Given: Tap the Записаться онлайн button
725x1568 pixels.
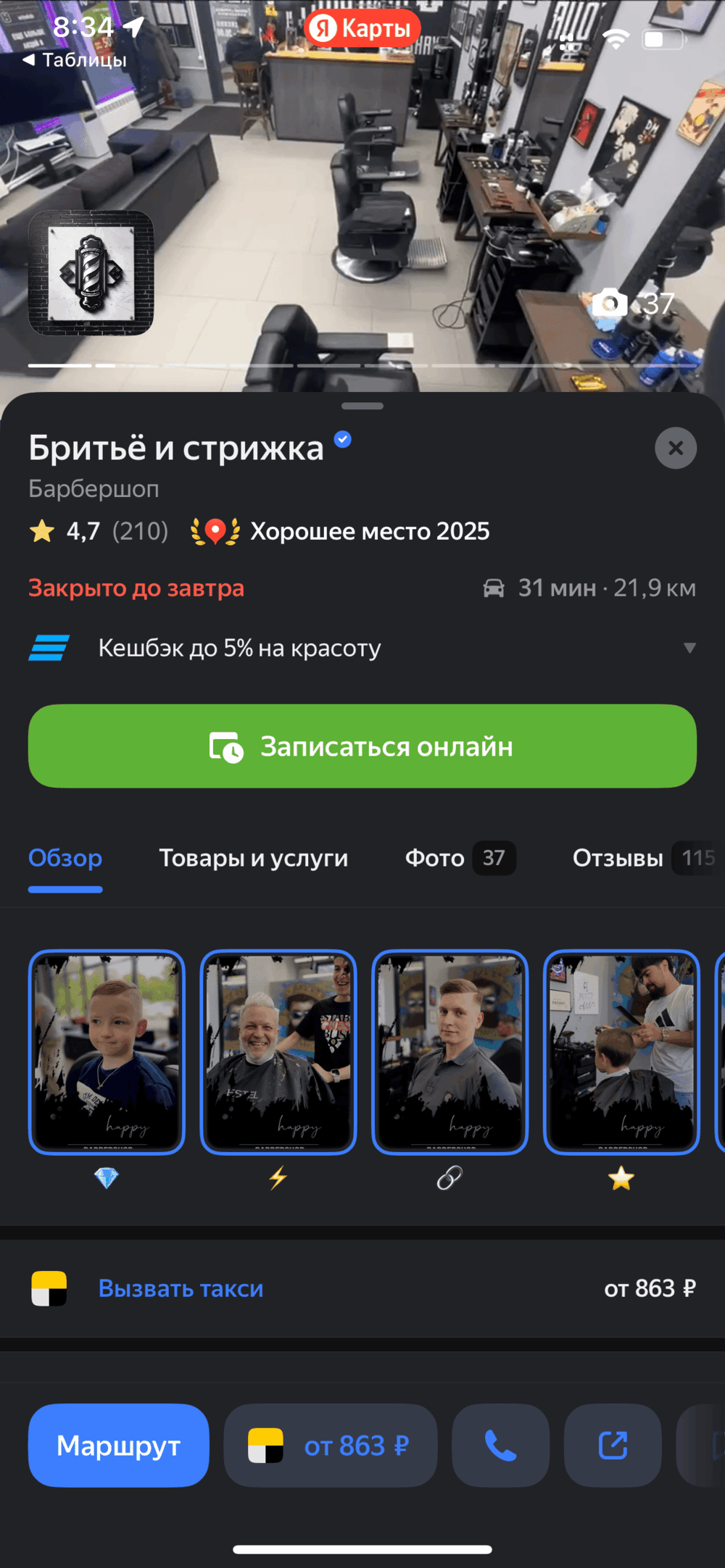Looking at the screenshot, I should [x=362, y=746].
